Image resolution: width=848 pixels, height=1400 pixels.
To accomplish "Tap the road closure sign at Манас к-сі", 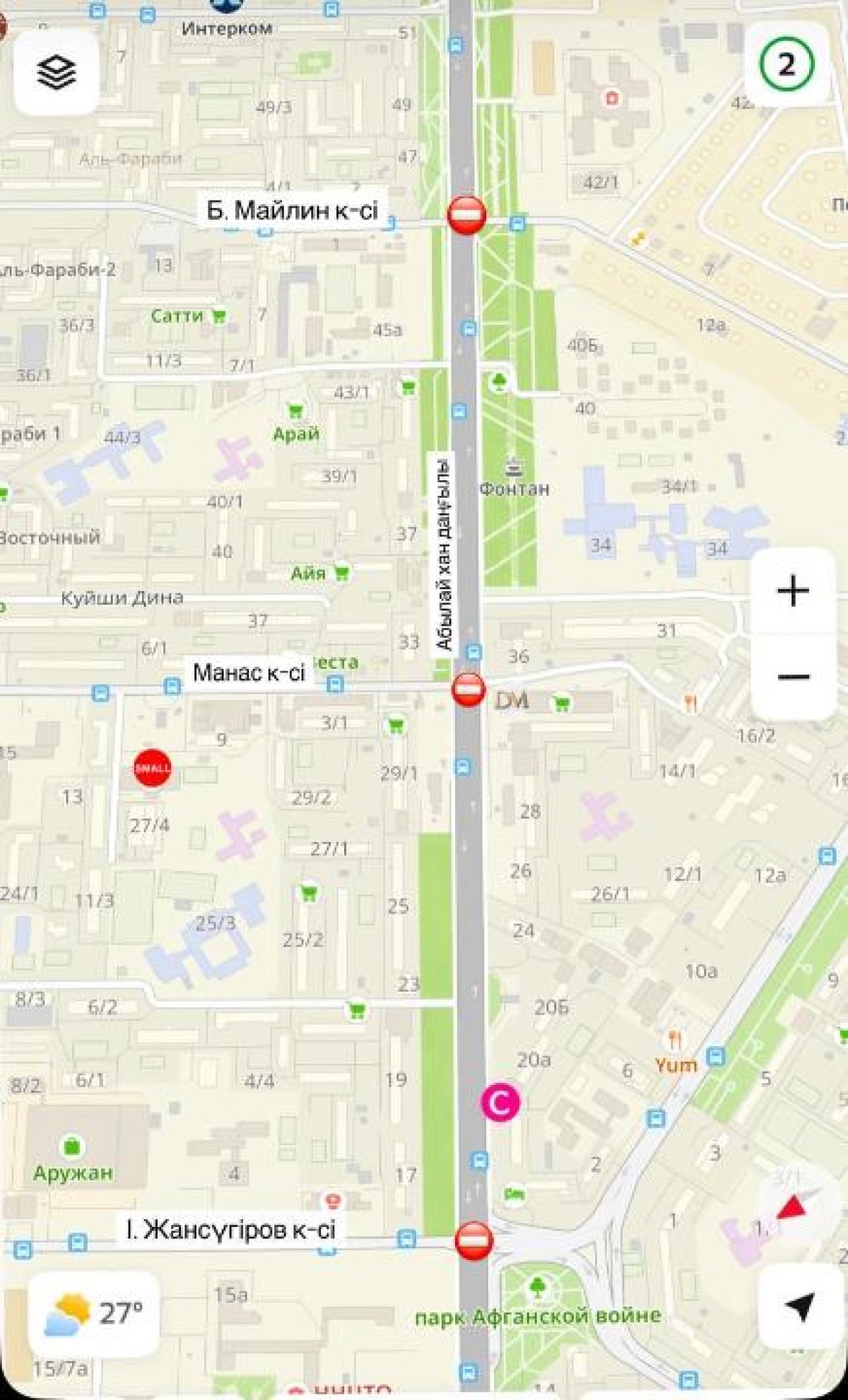I will [x=469, y=689].
